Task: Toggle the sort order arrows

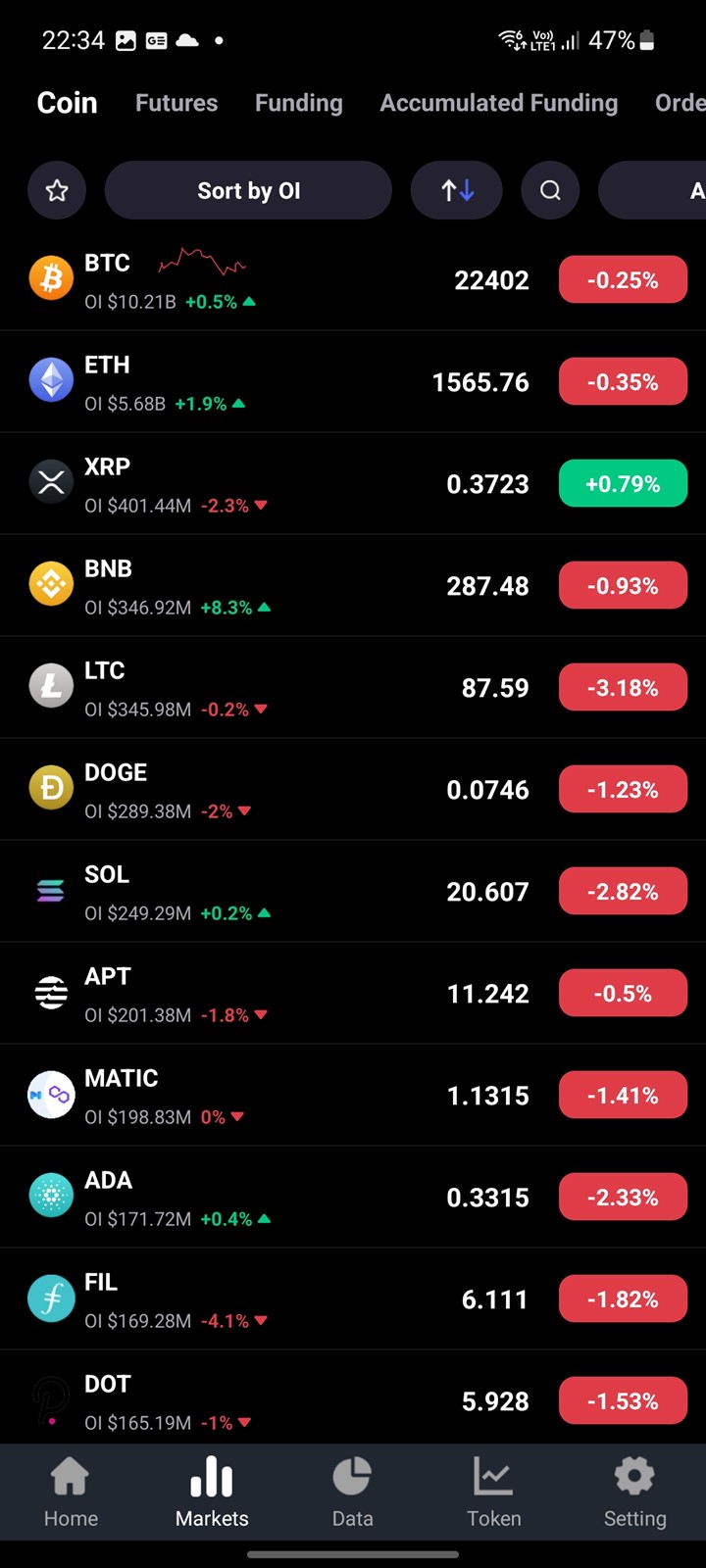Action: (457, 190)
